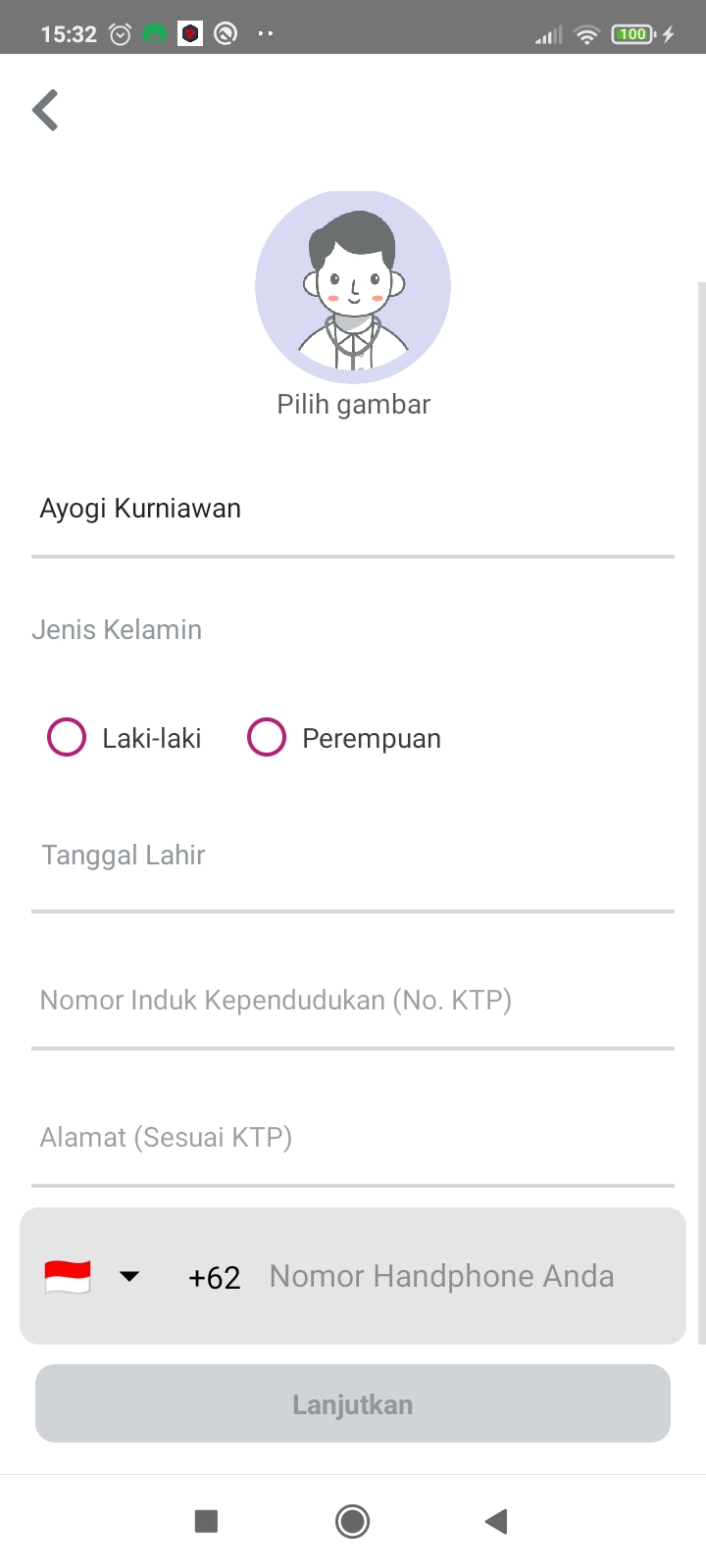Select the Laki-laki gender option
Viewport: 706px width, 1568px height.
coord(125,738)
